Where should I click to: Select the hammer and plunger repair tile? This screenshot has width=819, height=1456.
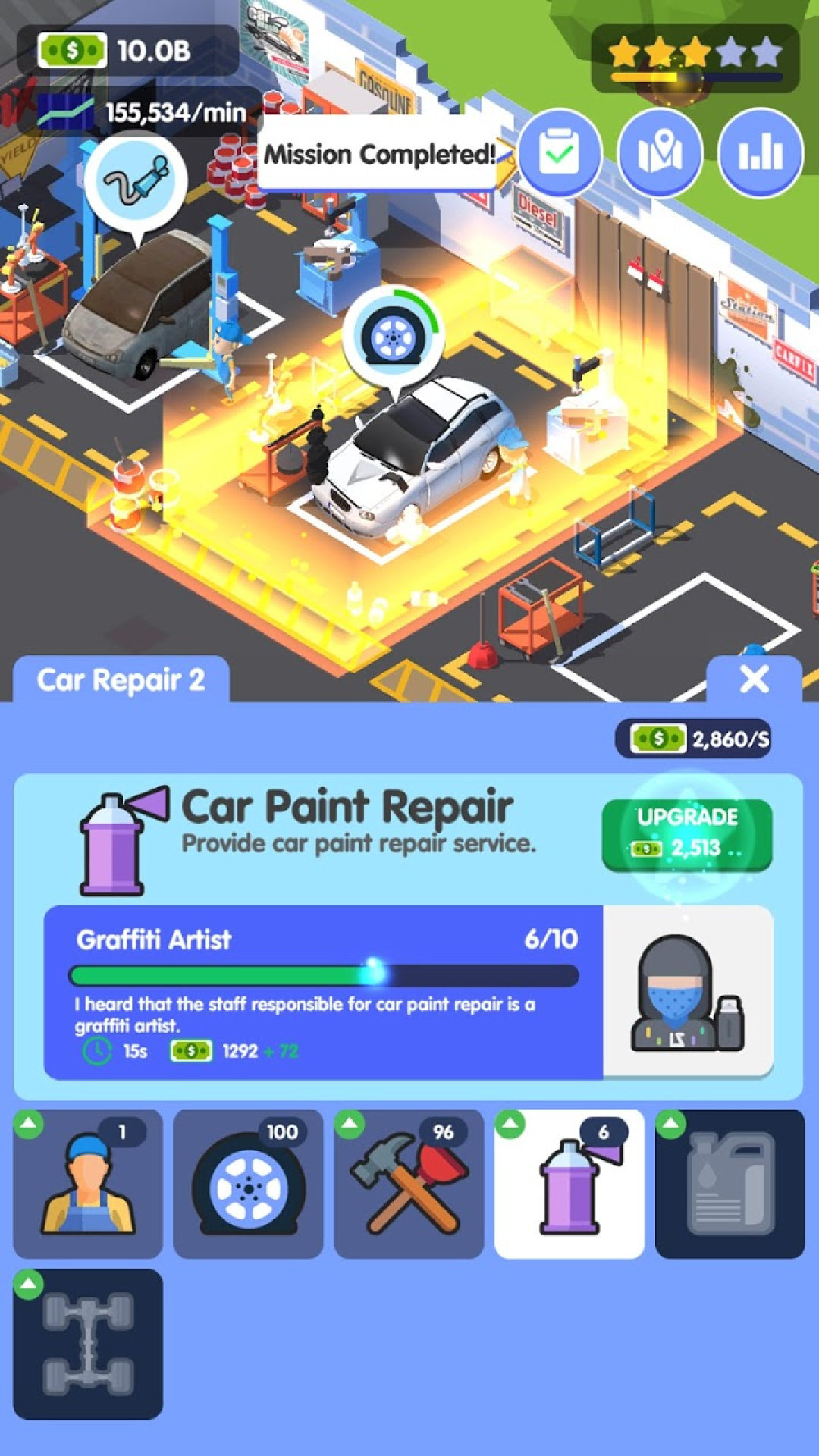click(x=409, y=1184)
